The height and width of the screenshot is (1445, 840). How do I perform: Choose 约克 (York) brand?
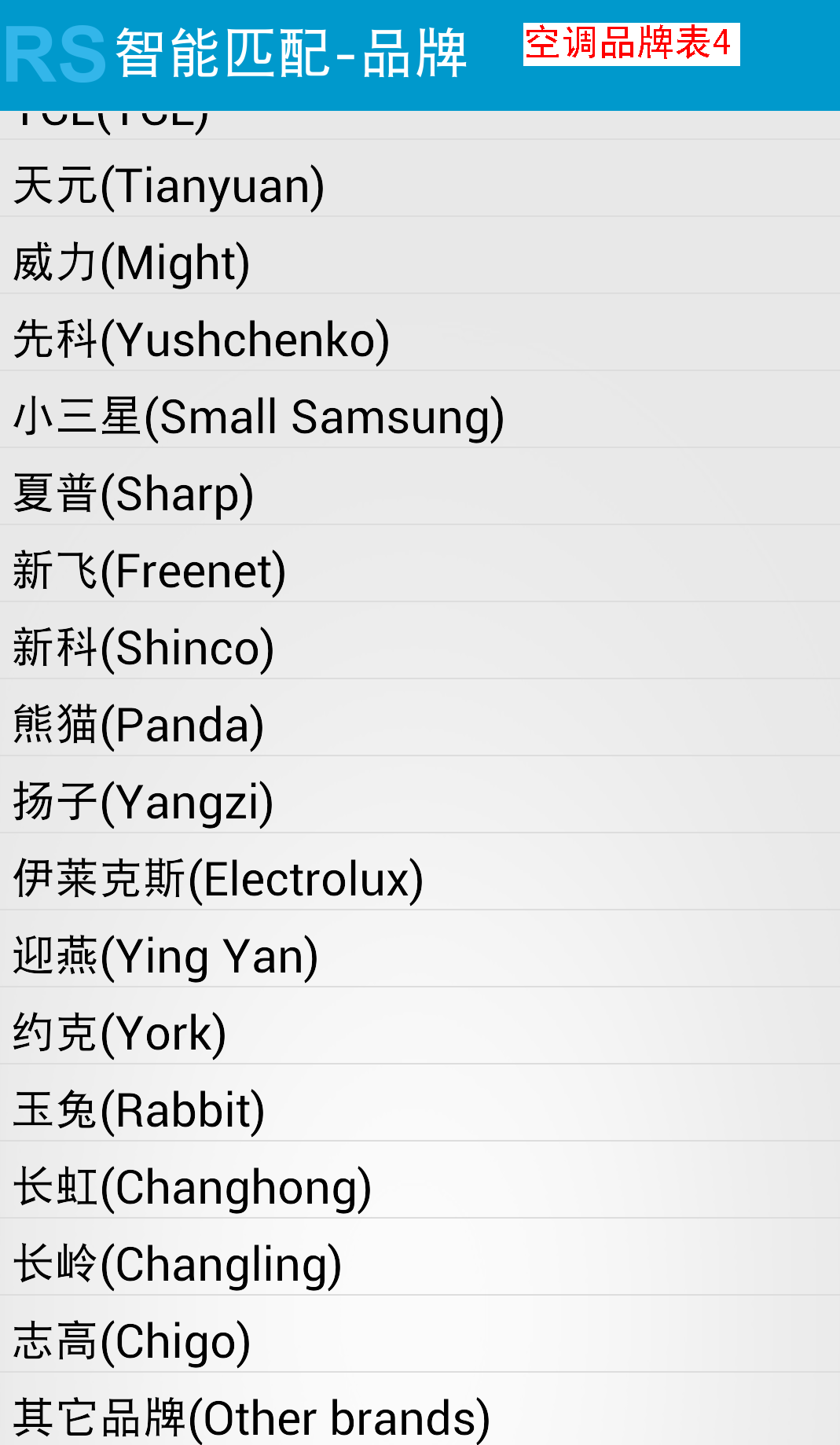pos(120,1033)
